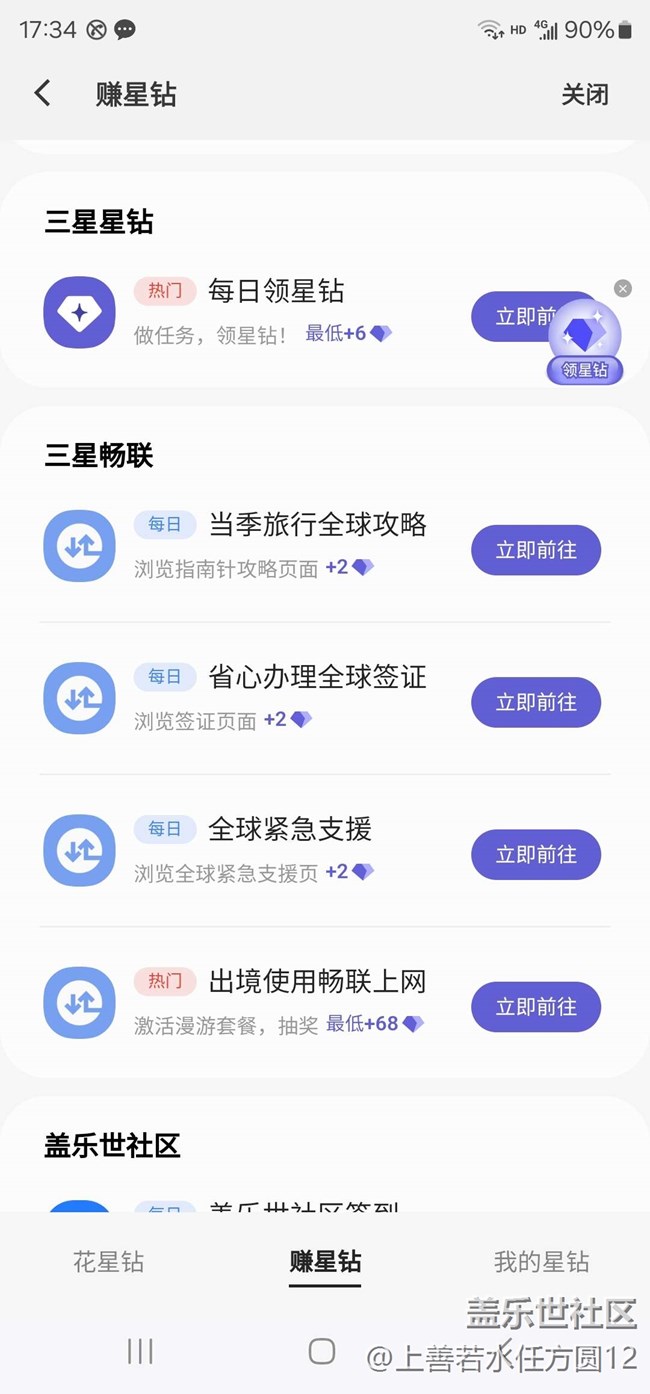Tap 立即前往 for 全球紧急支援
650x1394 pixels.
coord(536,855)
